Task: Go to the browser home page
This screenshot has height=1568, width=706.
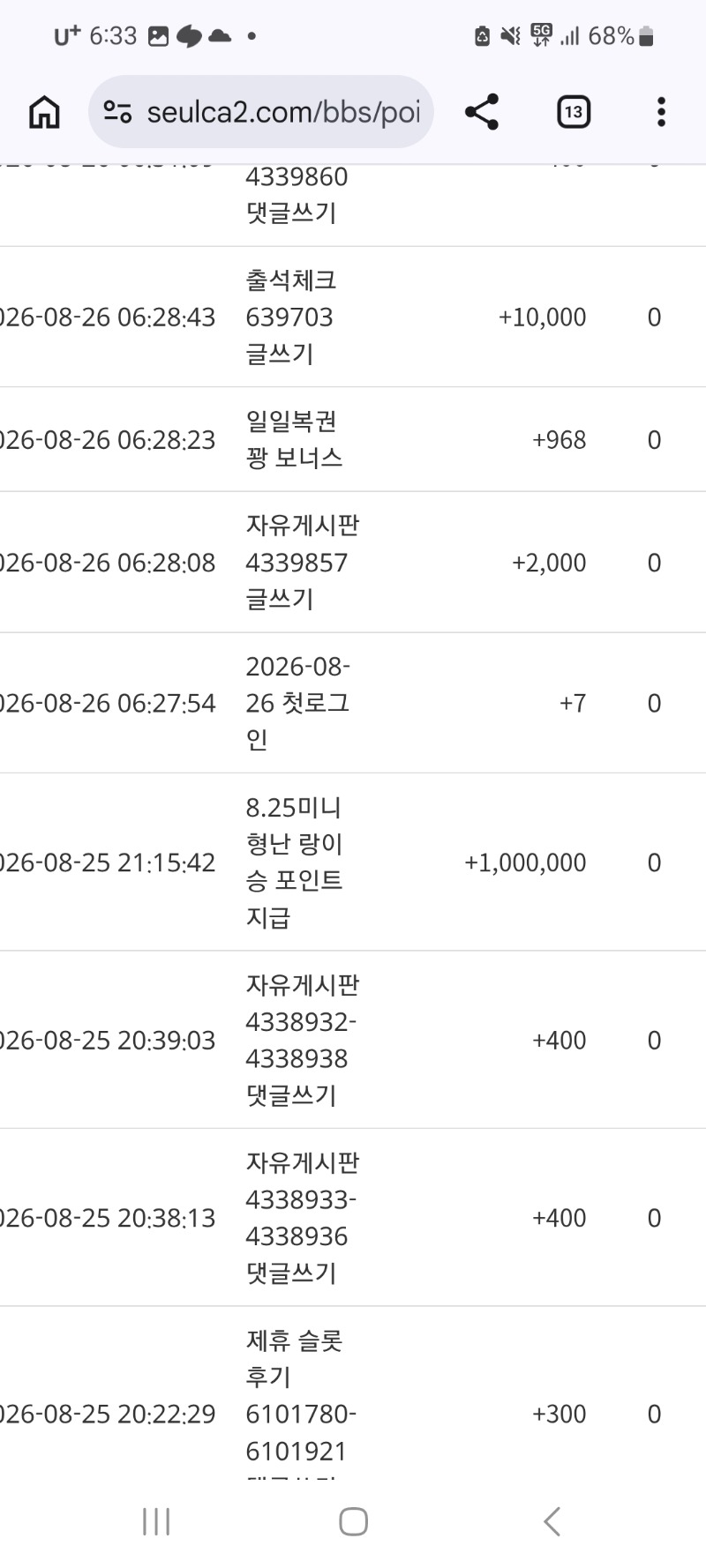Action: [44, 112]
